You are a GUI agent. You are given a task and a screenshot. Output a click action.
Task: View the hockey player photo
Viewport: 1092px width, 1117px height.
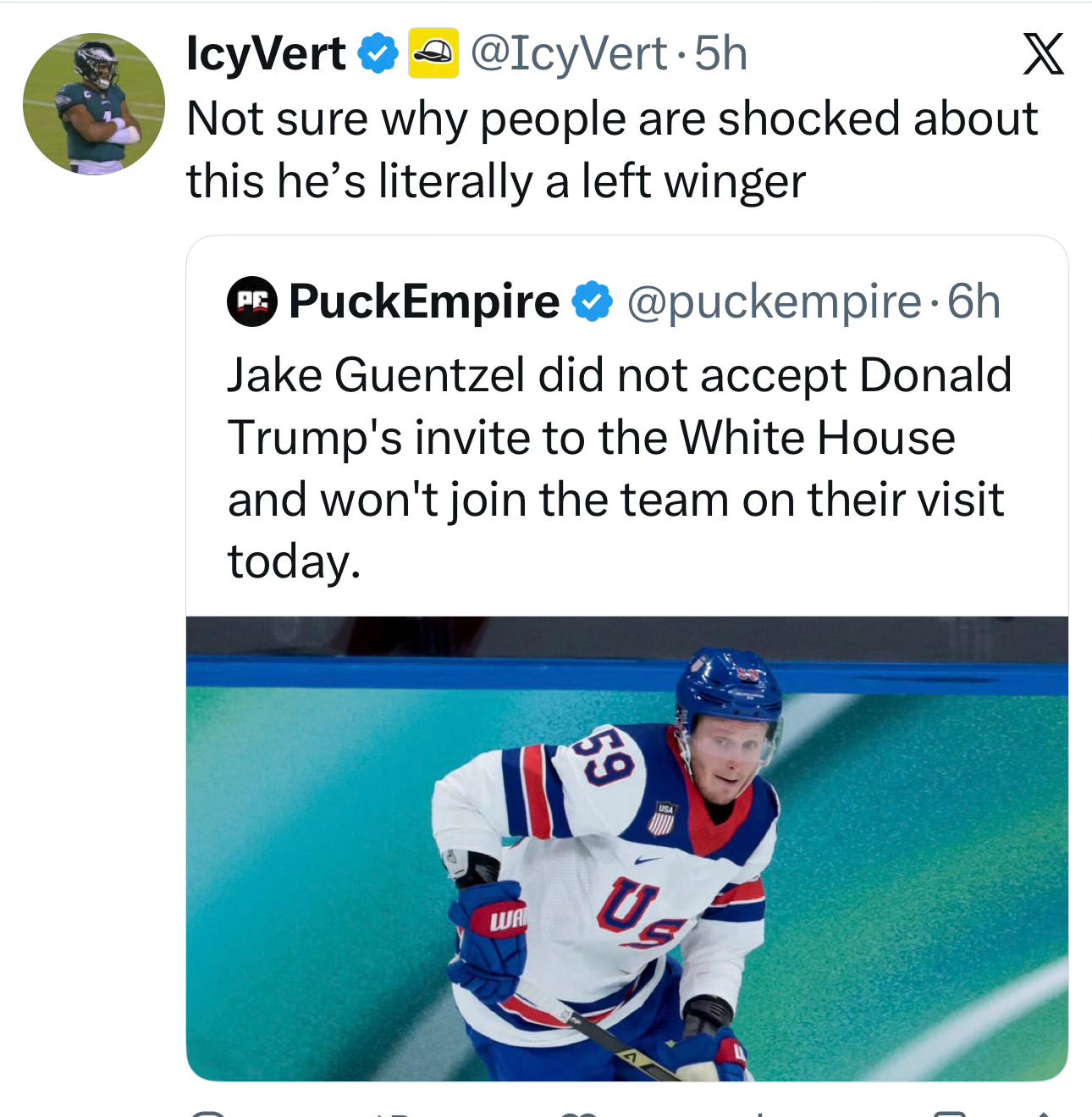(x=627, y=849)
